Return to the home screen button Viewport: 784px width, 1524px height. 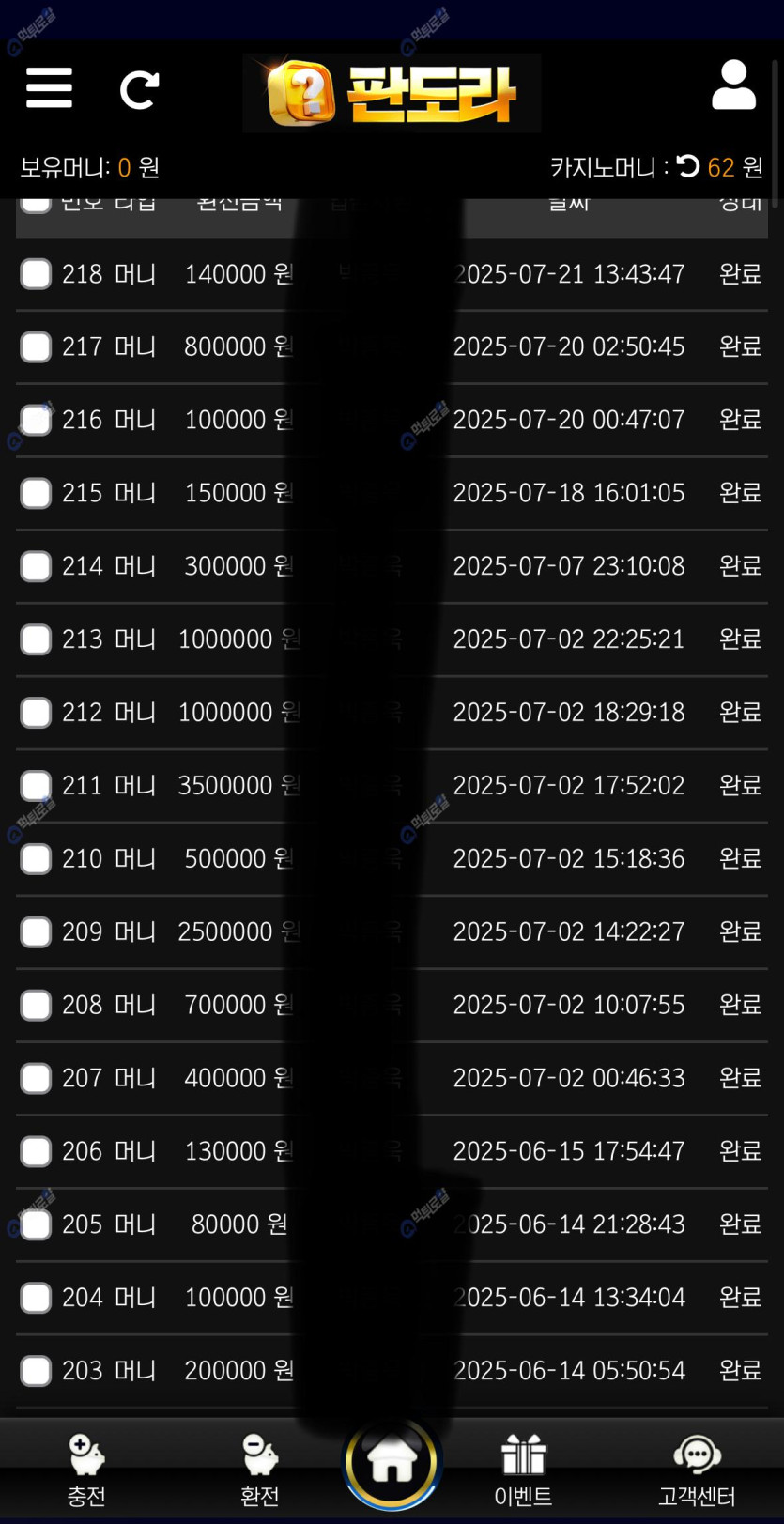[x=392, y=1462]
